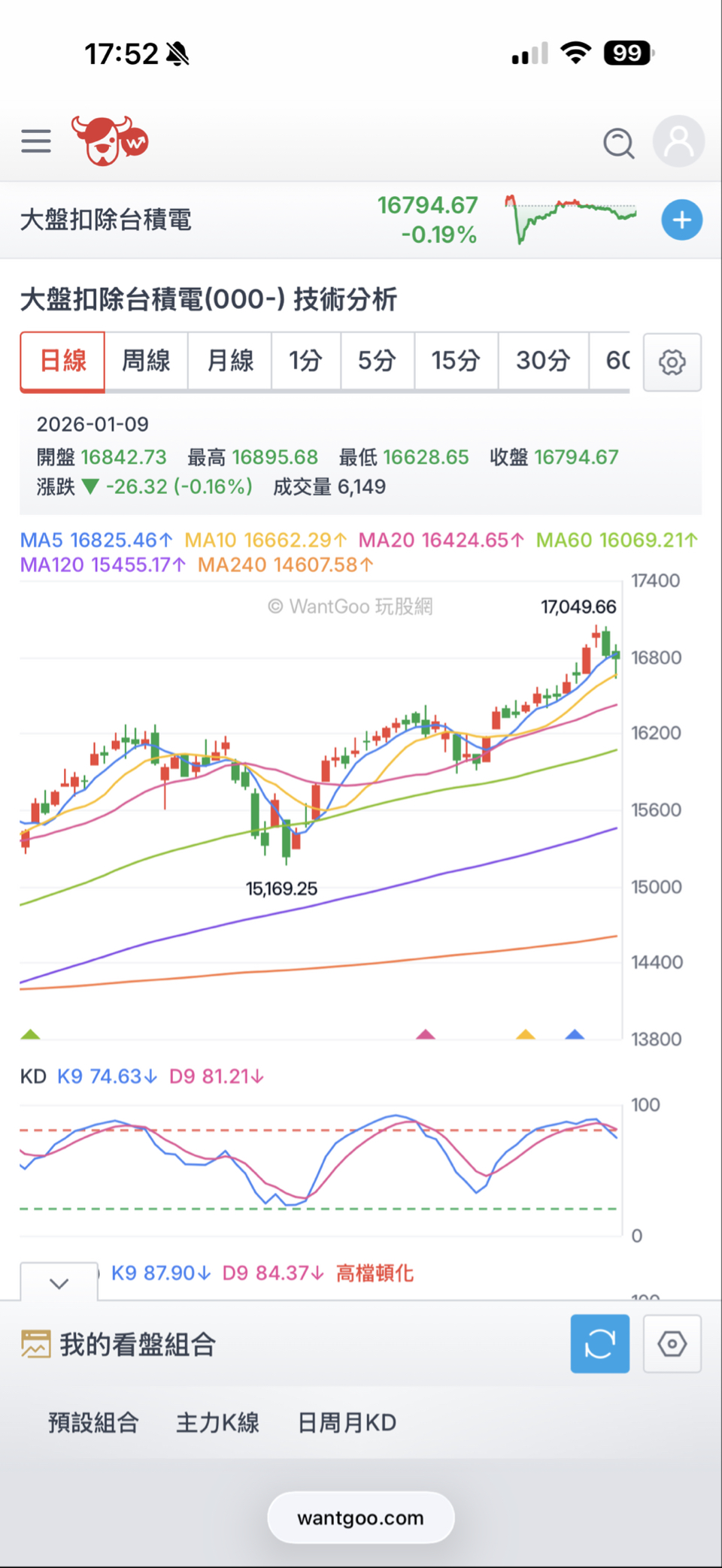Select the 預設組合 layout
The width and height of the screenshot is (722, 1568).
coord(93,1422)
